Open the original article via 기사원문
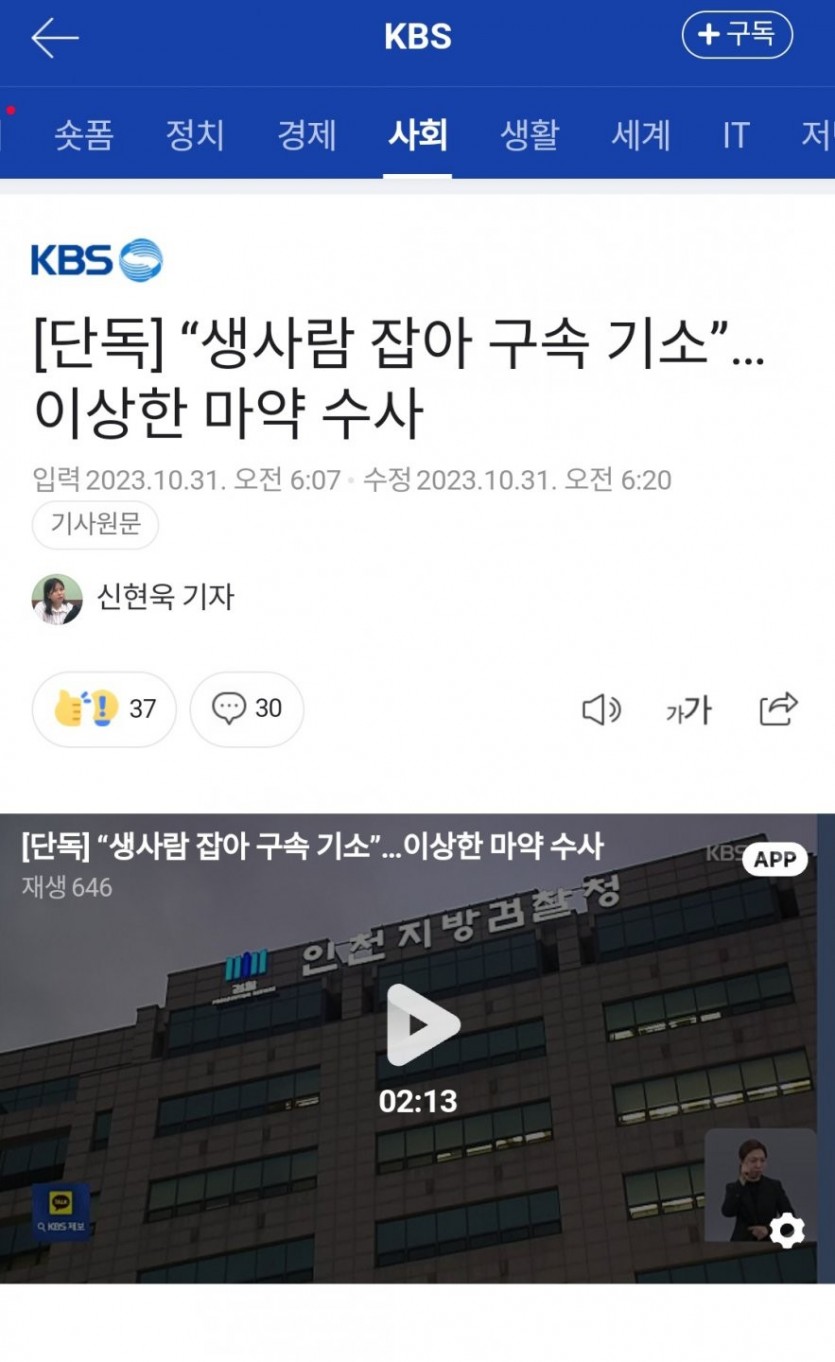Screen dimensions: 835x1362 tap(96, 525)
